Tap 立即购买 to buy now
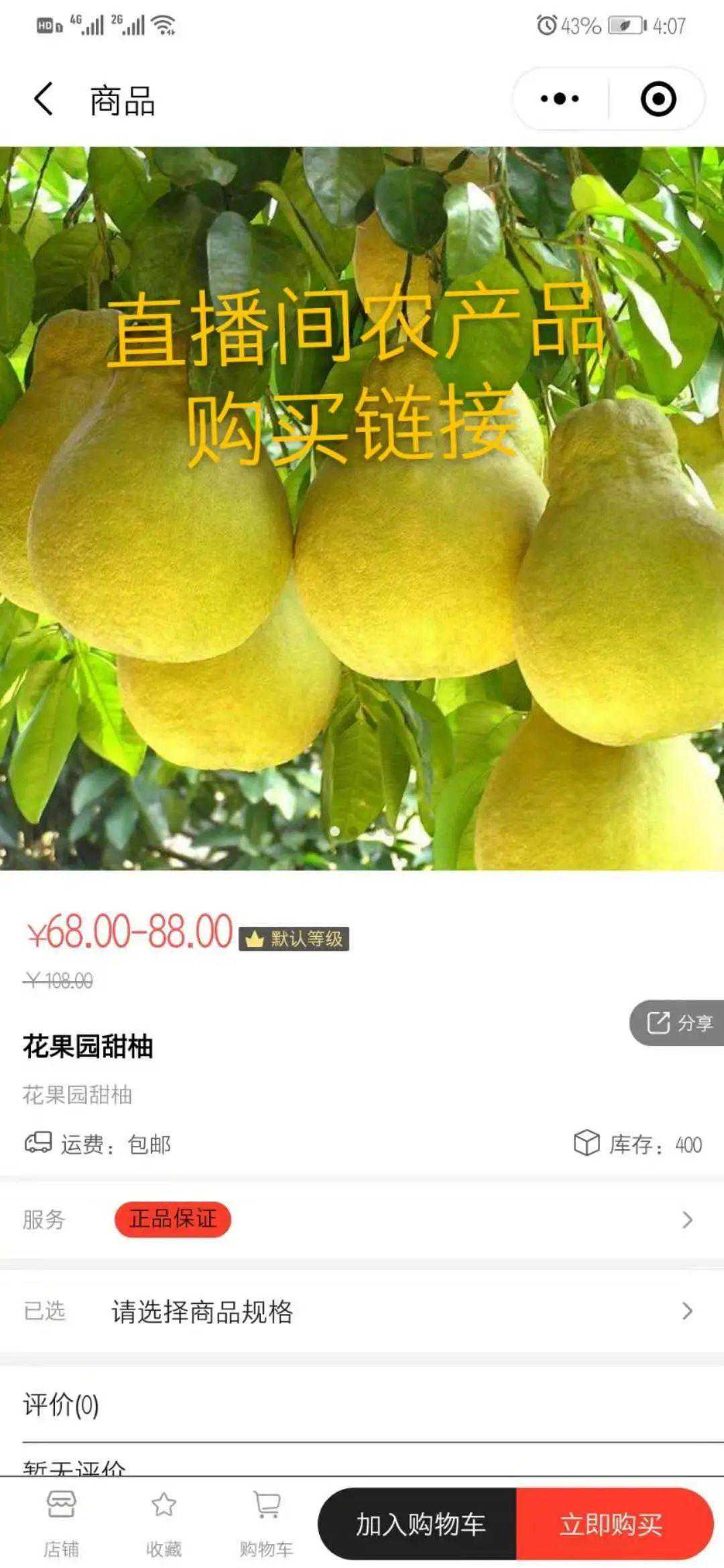Viewport: 724px width, 1568px height. pyautogui.click(x=613, y=1524)
